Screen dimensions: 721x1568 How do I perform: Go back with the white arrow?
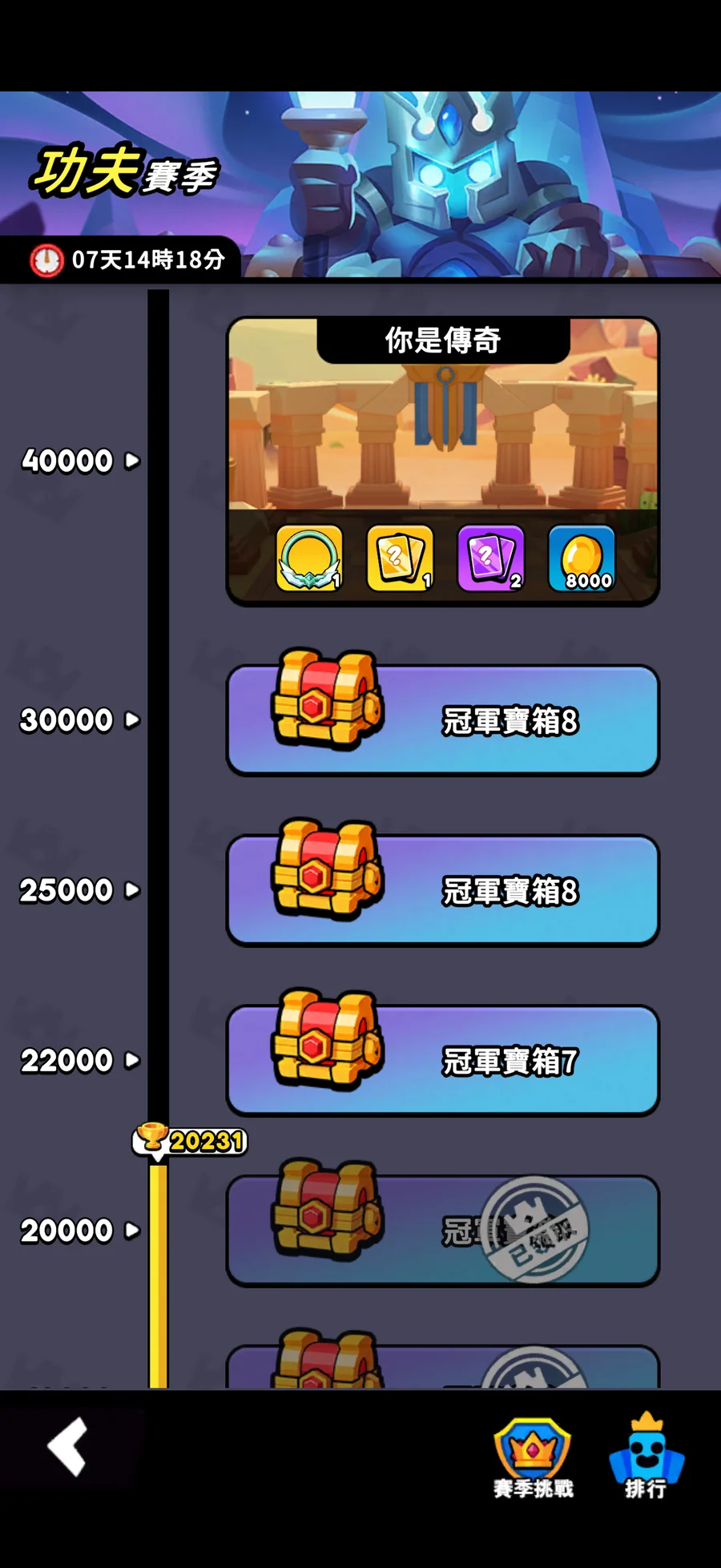pos(68,1447)
